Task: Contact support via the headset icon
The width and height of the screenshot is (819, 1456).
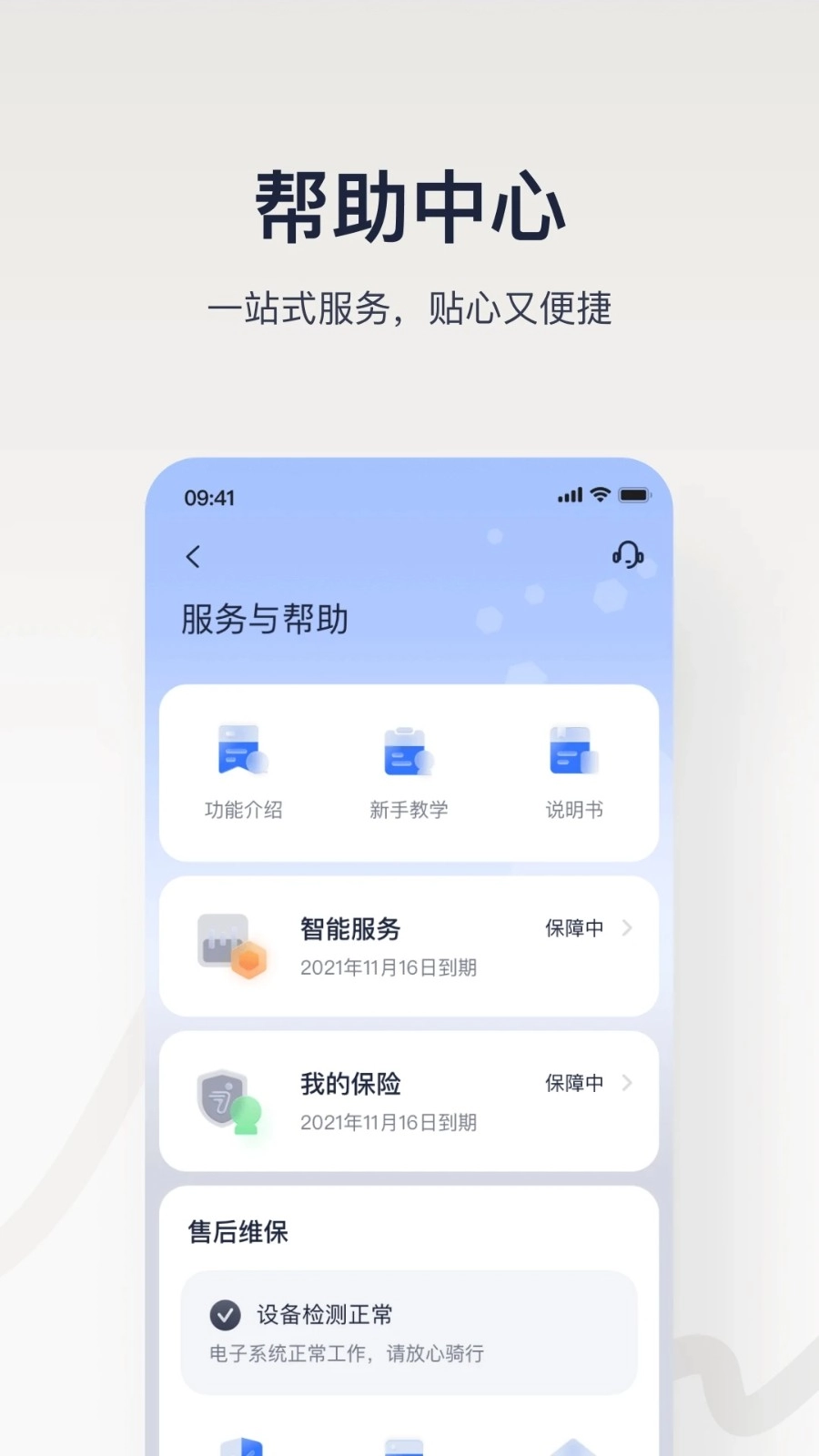Action: pyautogui.click(x=628, y=555)
